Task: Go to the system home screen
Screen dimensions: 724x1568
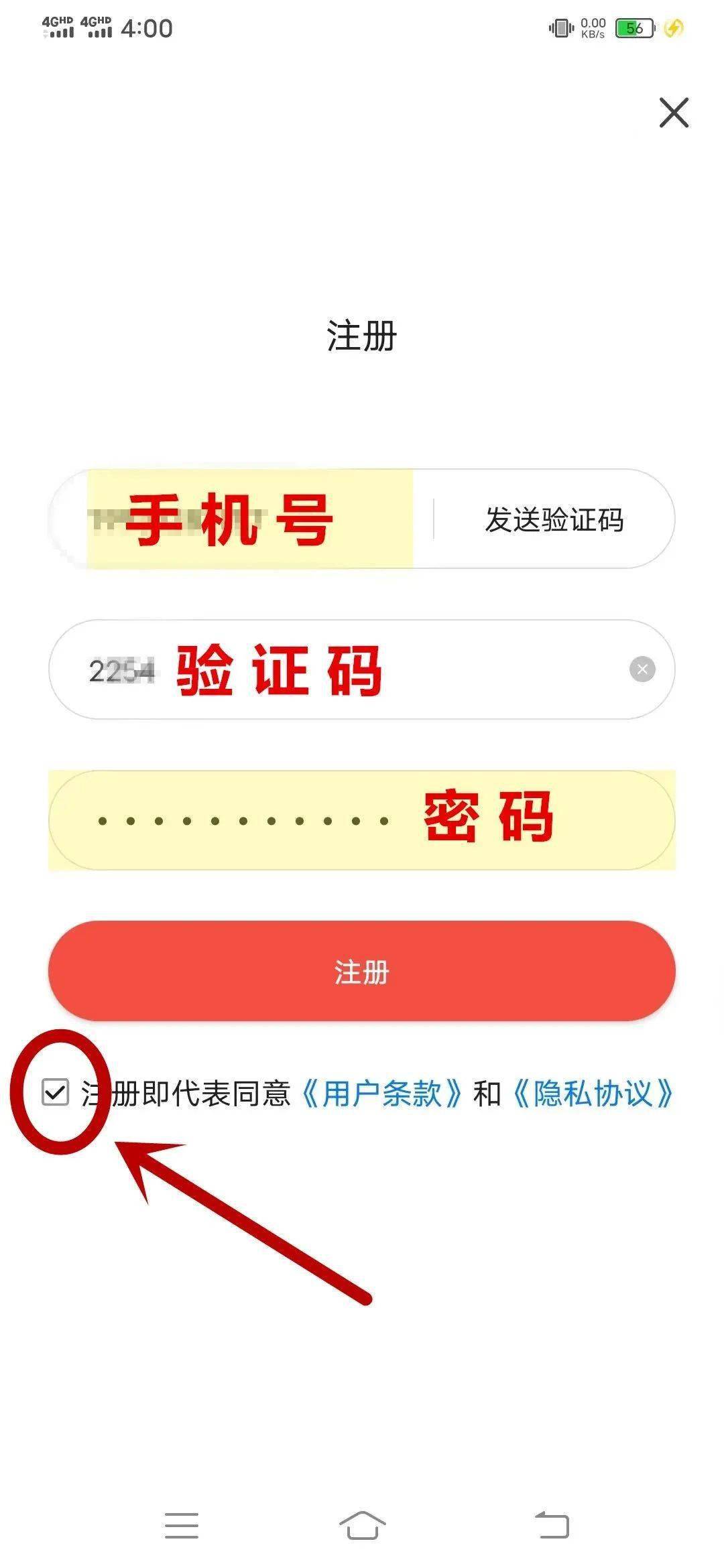Action: pyautogui.click(x=362, y=1526)
